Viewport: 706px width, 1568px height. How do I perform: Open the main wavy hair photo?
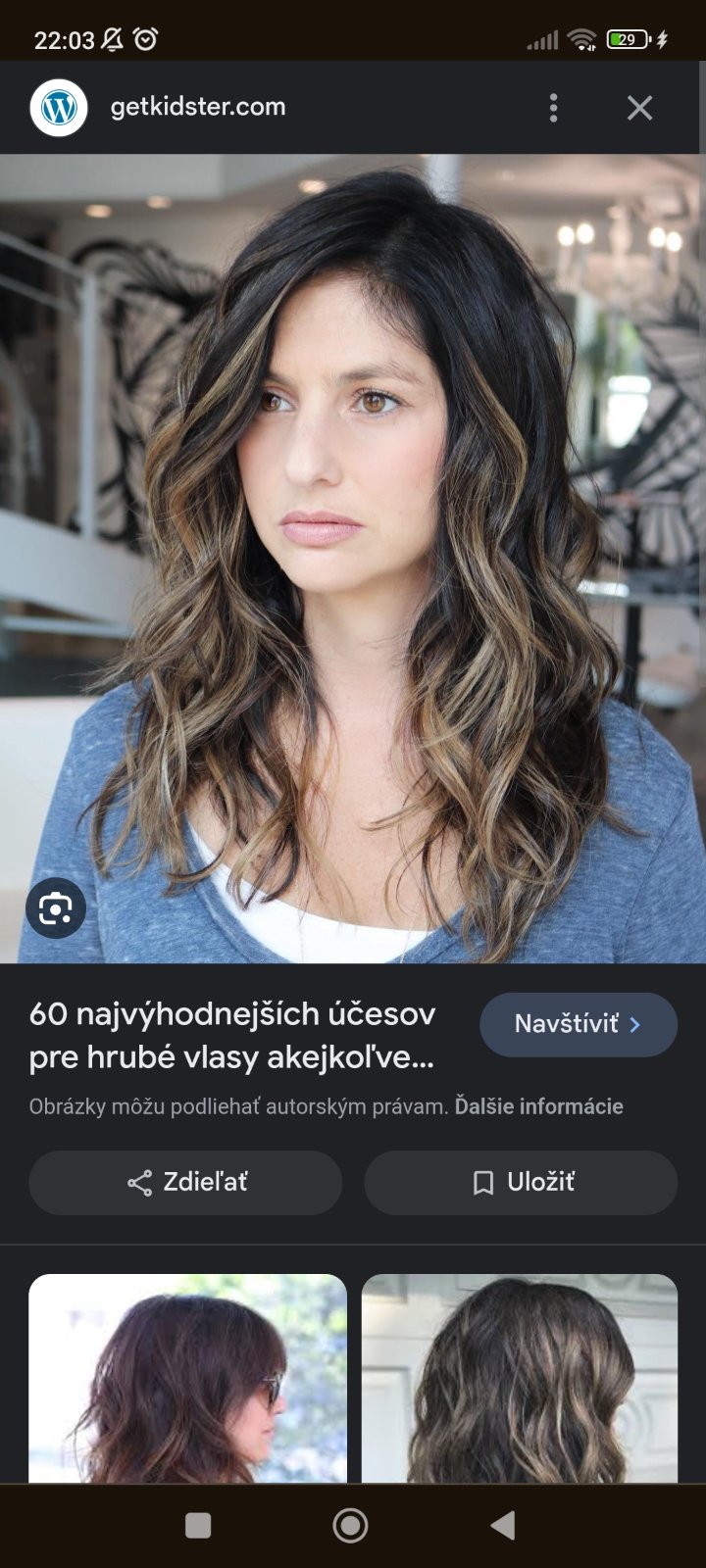[353, 559]
